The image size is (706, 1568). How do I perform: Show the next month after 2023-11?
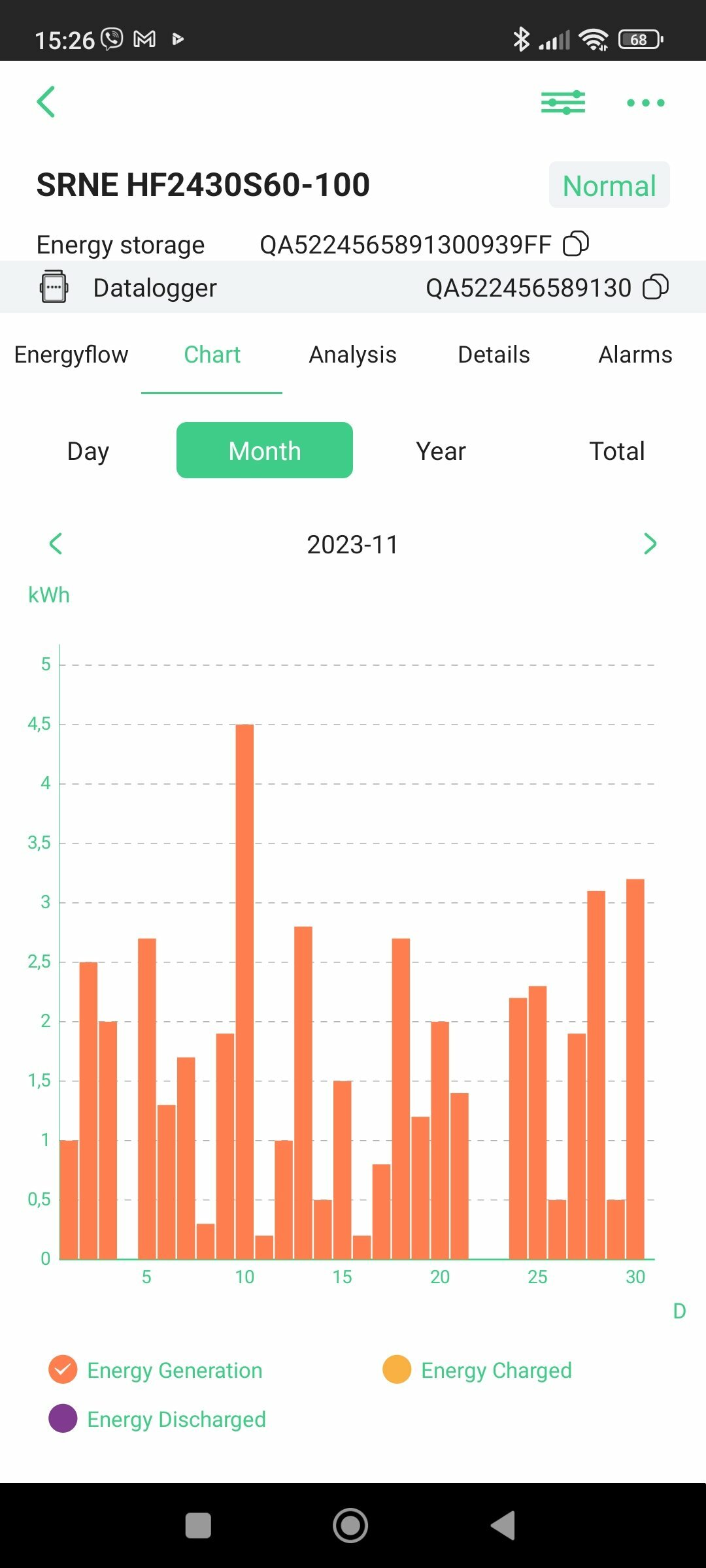(x=650, y=544)
